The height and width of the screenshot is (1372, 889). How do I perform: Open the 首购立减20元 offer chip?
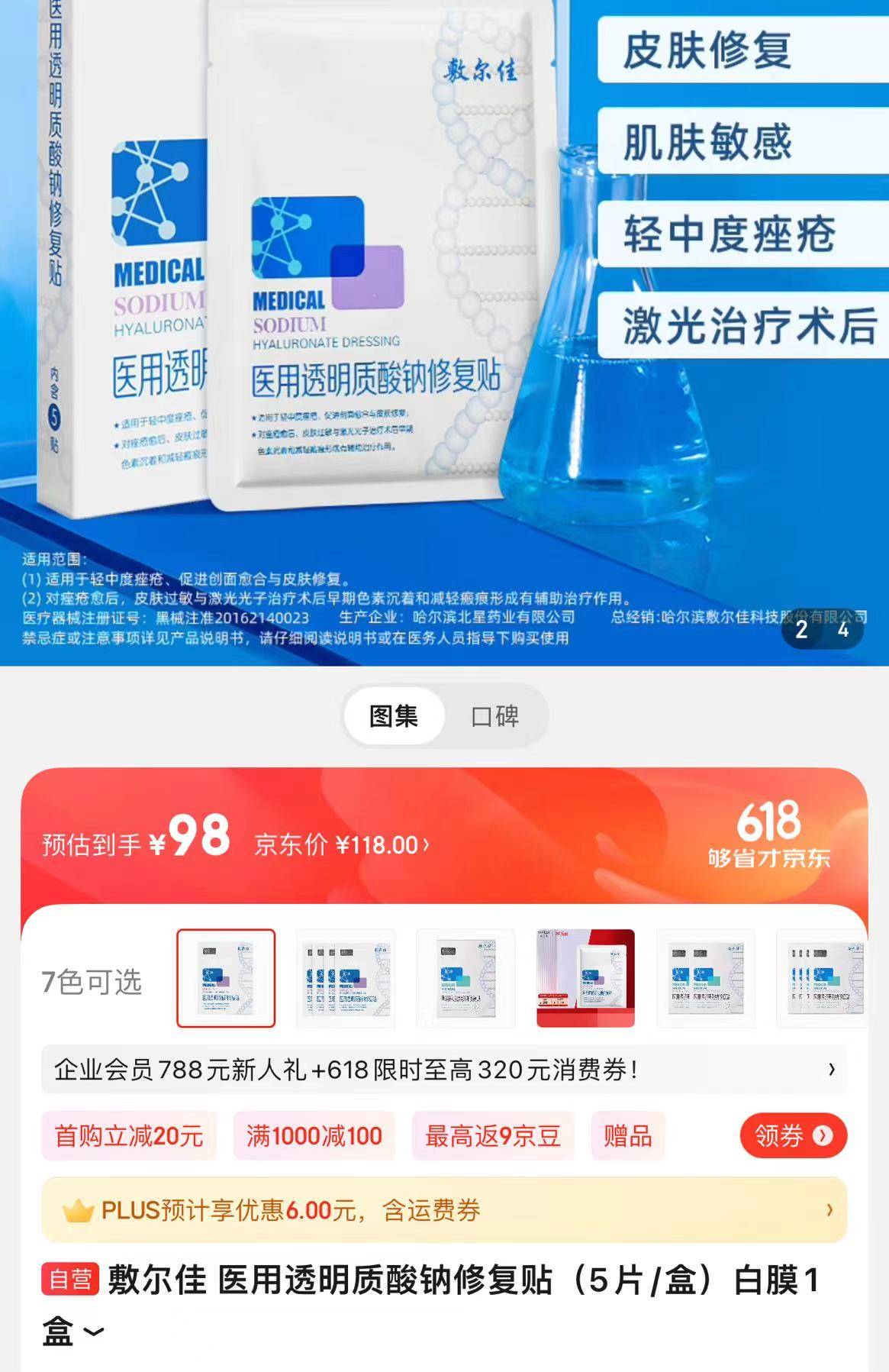point(129,1136)
